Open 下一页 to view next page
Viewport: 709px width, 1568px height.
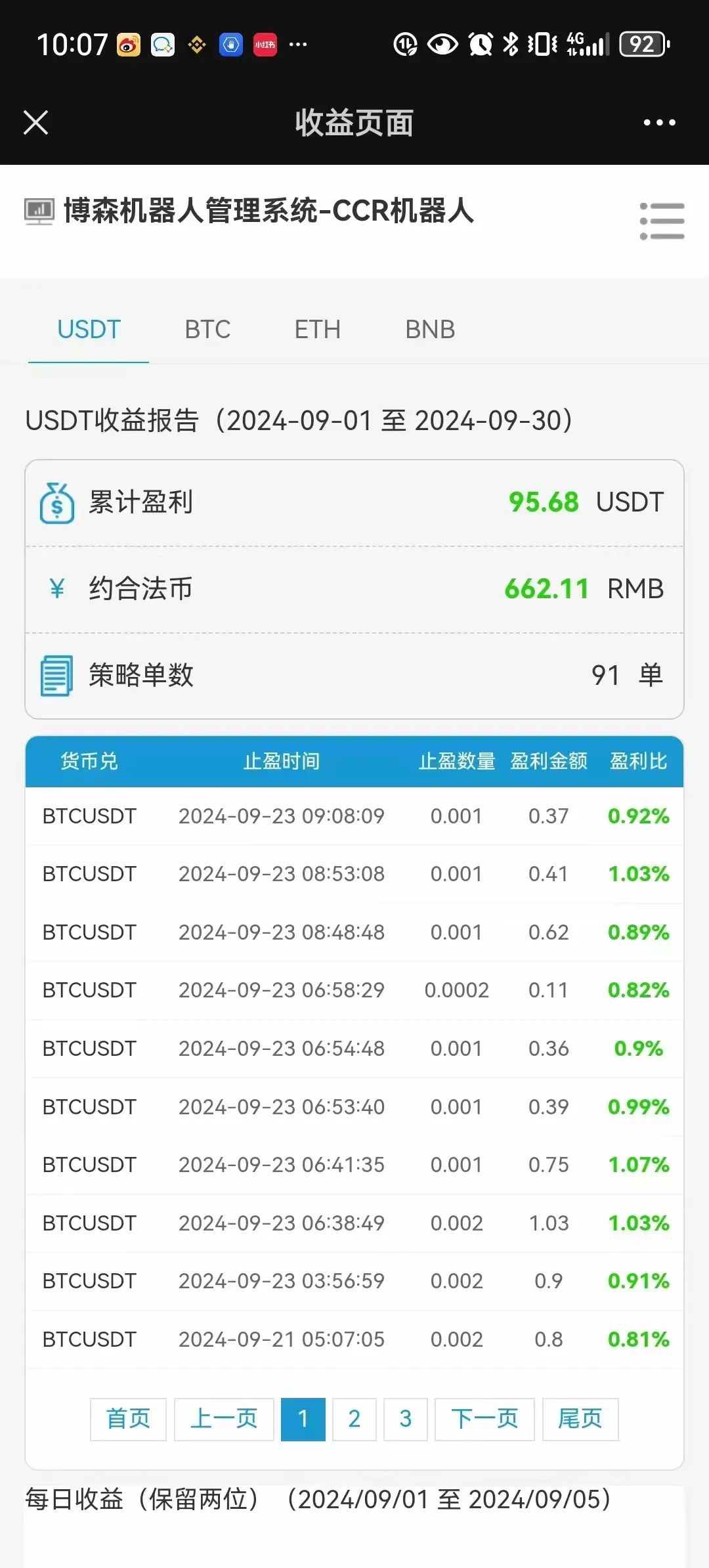(484, 1418)
